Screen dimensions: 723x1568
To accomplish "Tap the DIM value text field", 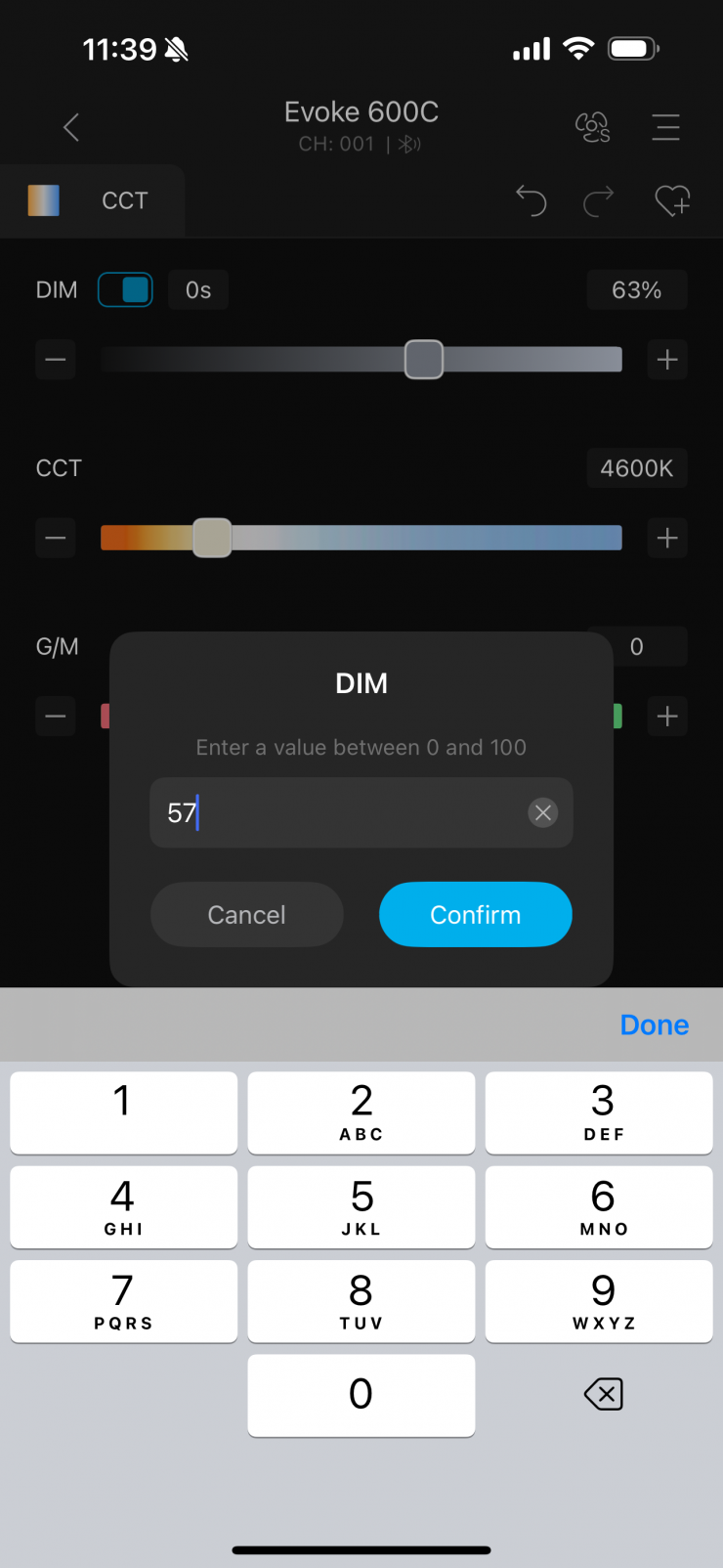I will click(332, 812).
